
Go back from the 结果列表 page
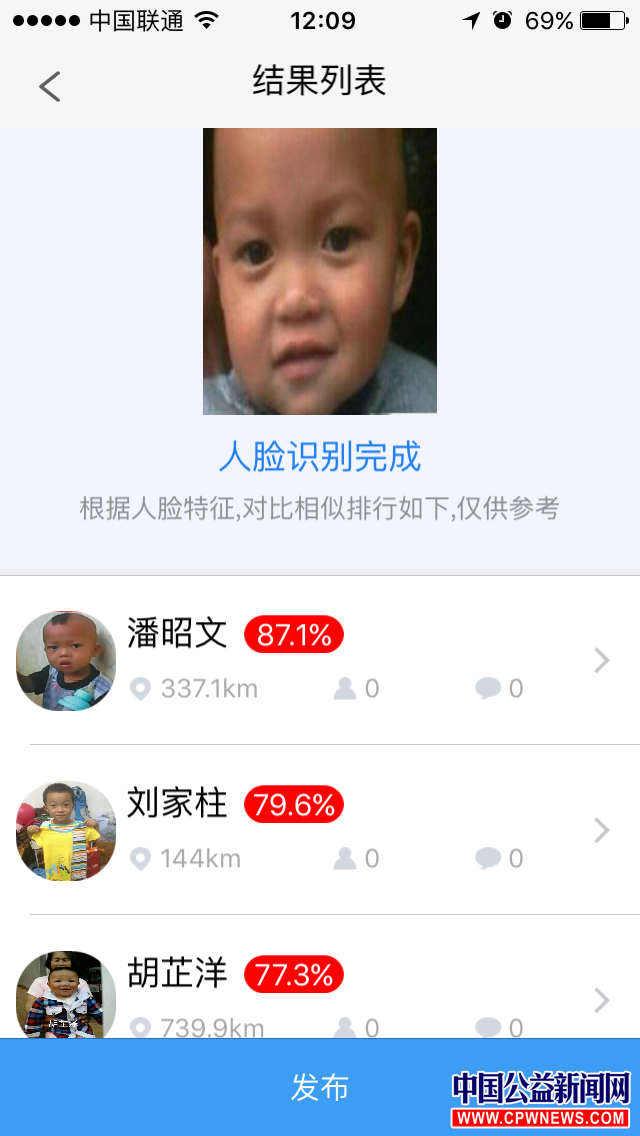tap(50, 87)
